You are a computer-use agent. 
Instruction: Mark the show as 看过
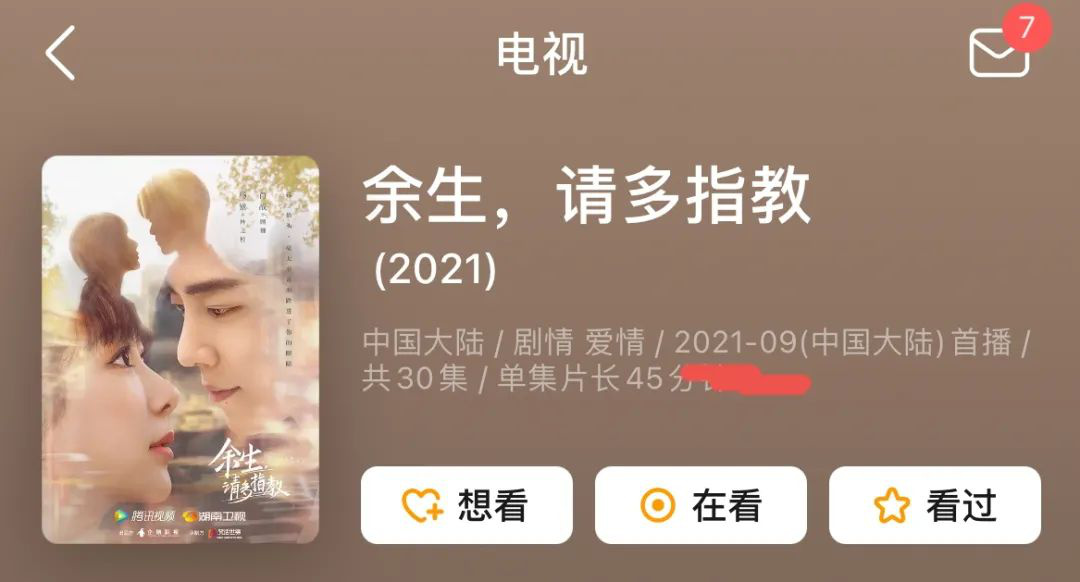pos(934,506)
